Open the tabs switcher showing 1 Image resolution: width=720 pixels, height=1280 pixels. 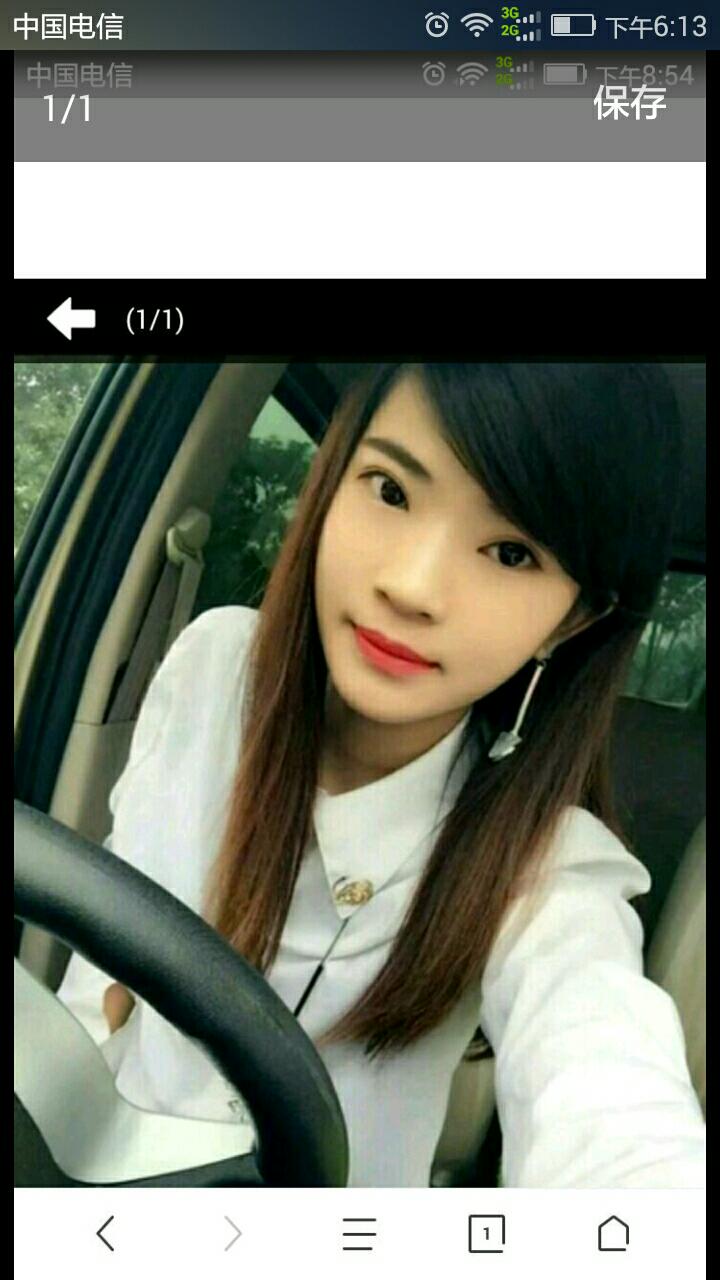(x=487, y=1234)
